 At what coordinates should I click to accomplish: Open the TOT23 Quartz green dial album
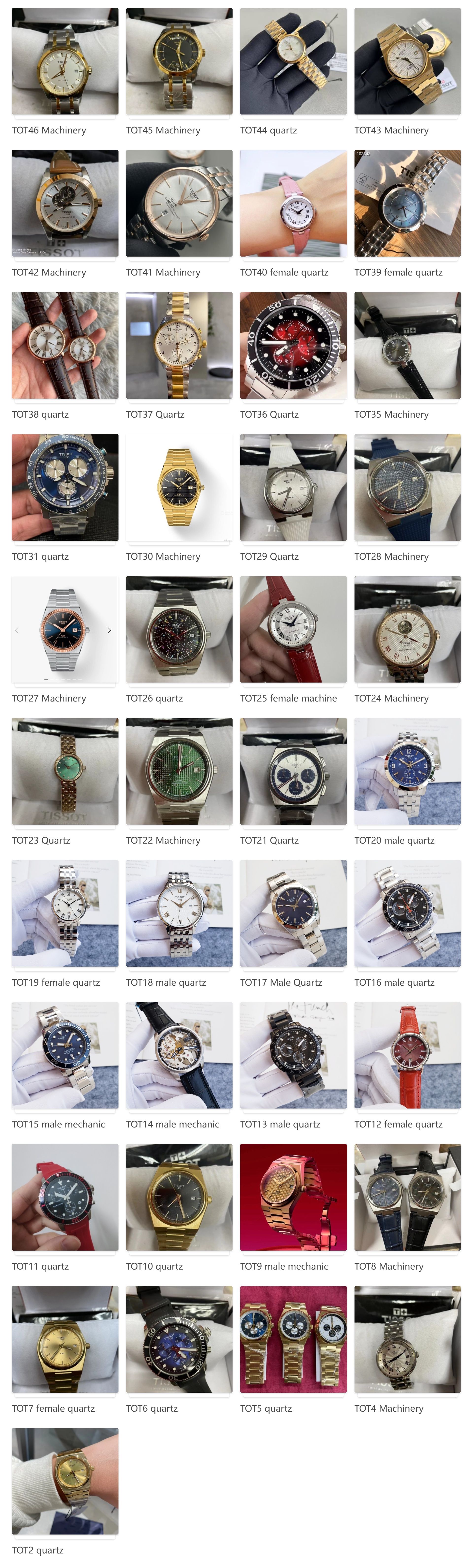[65, 771]
